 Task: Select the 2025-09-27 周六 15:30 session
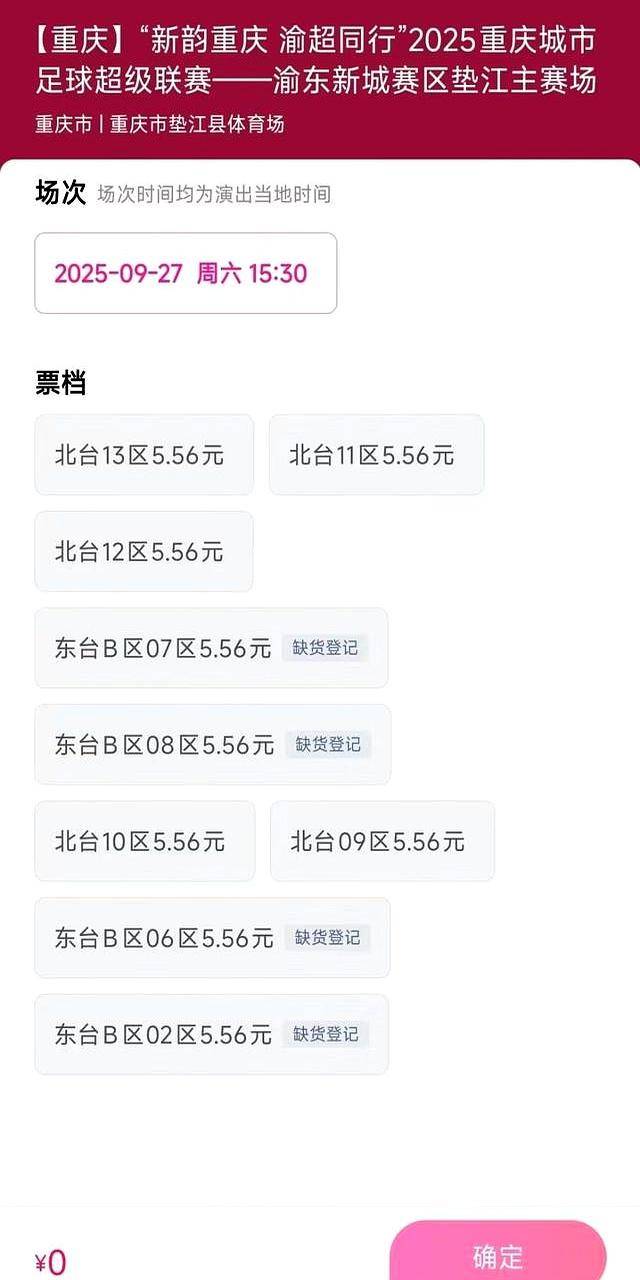(x=185, y=273)
